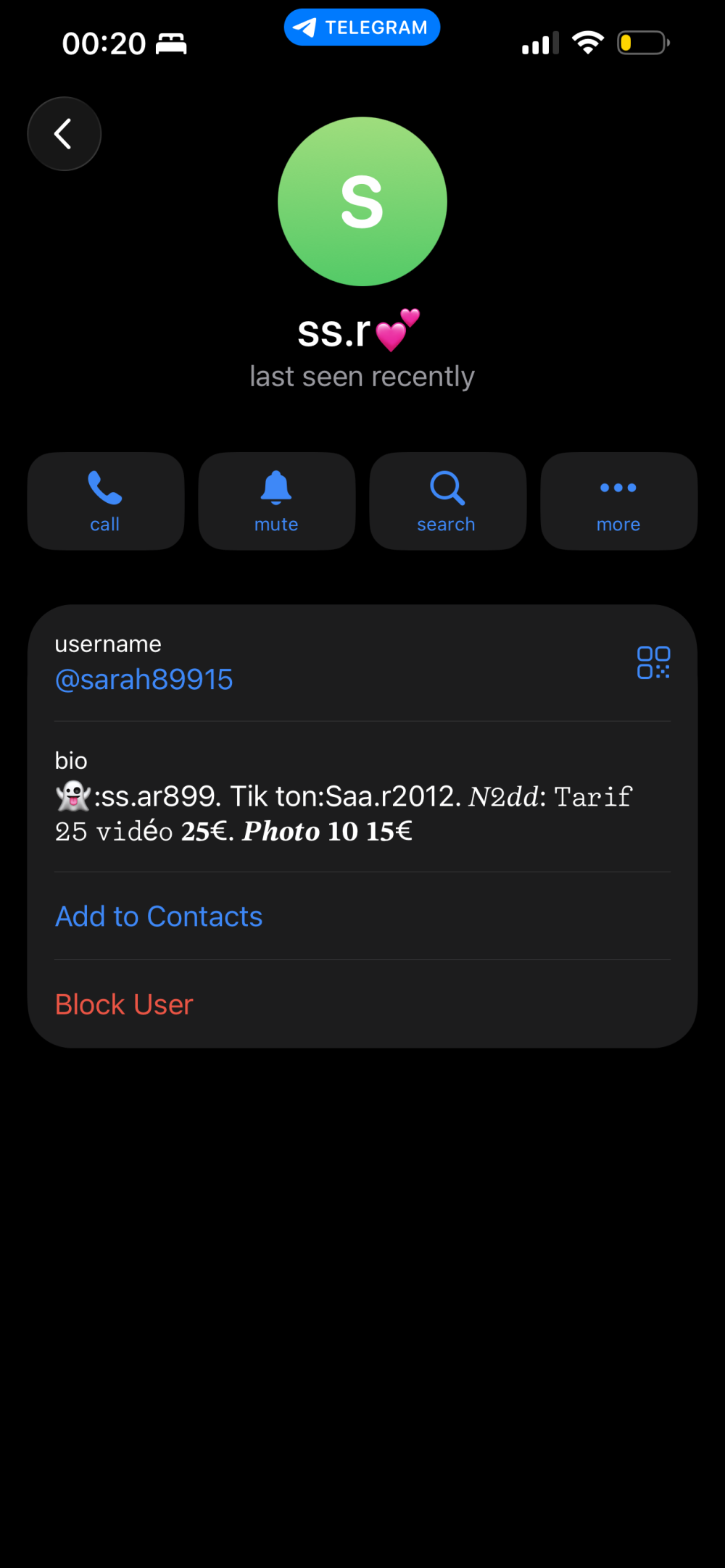Tap the clock showing 00:20
725x1568 pixels.
104,43
